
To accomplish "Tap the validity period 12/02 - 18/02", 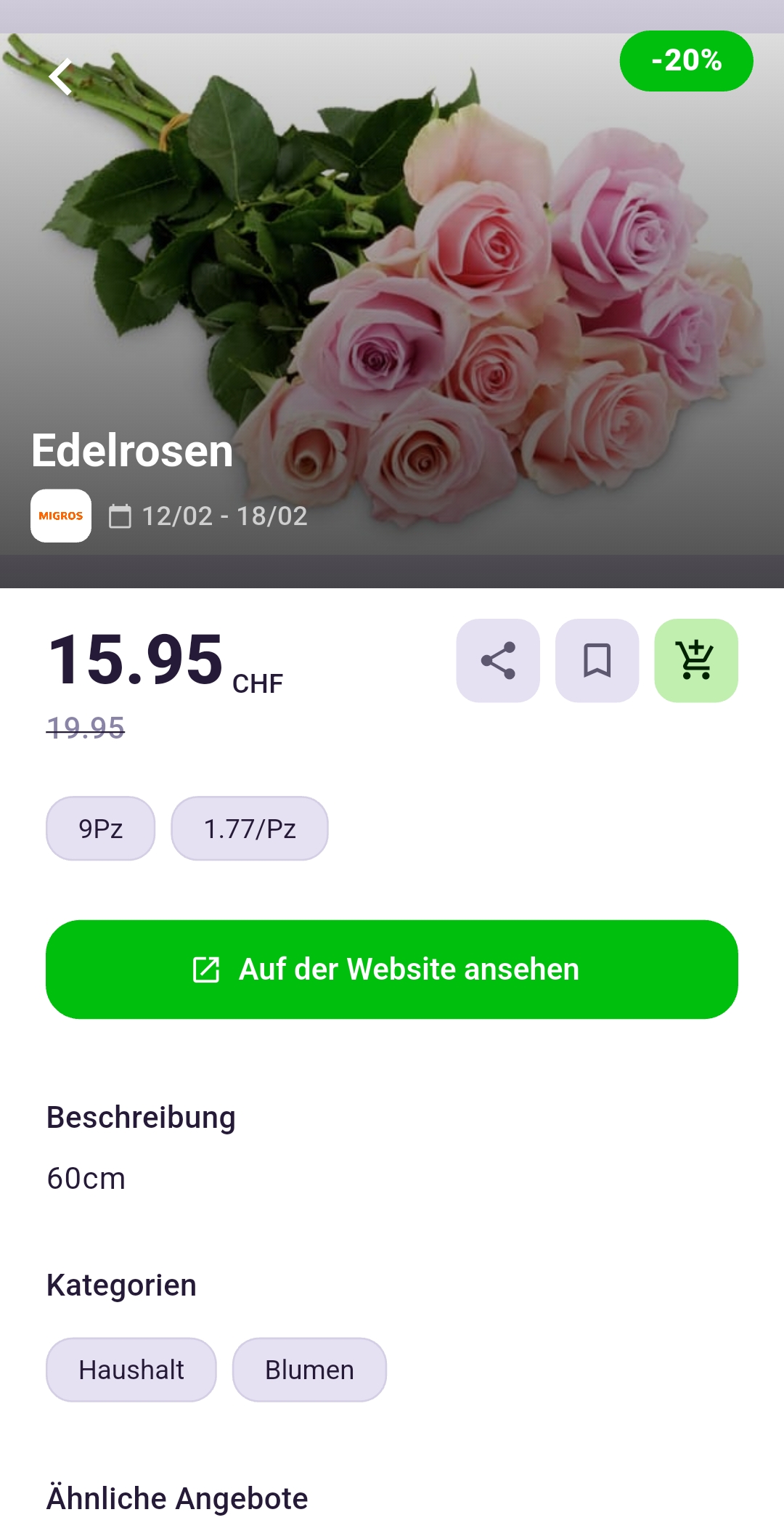I will pos(223,516).
